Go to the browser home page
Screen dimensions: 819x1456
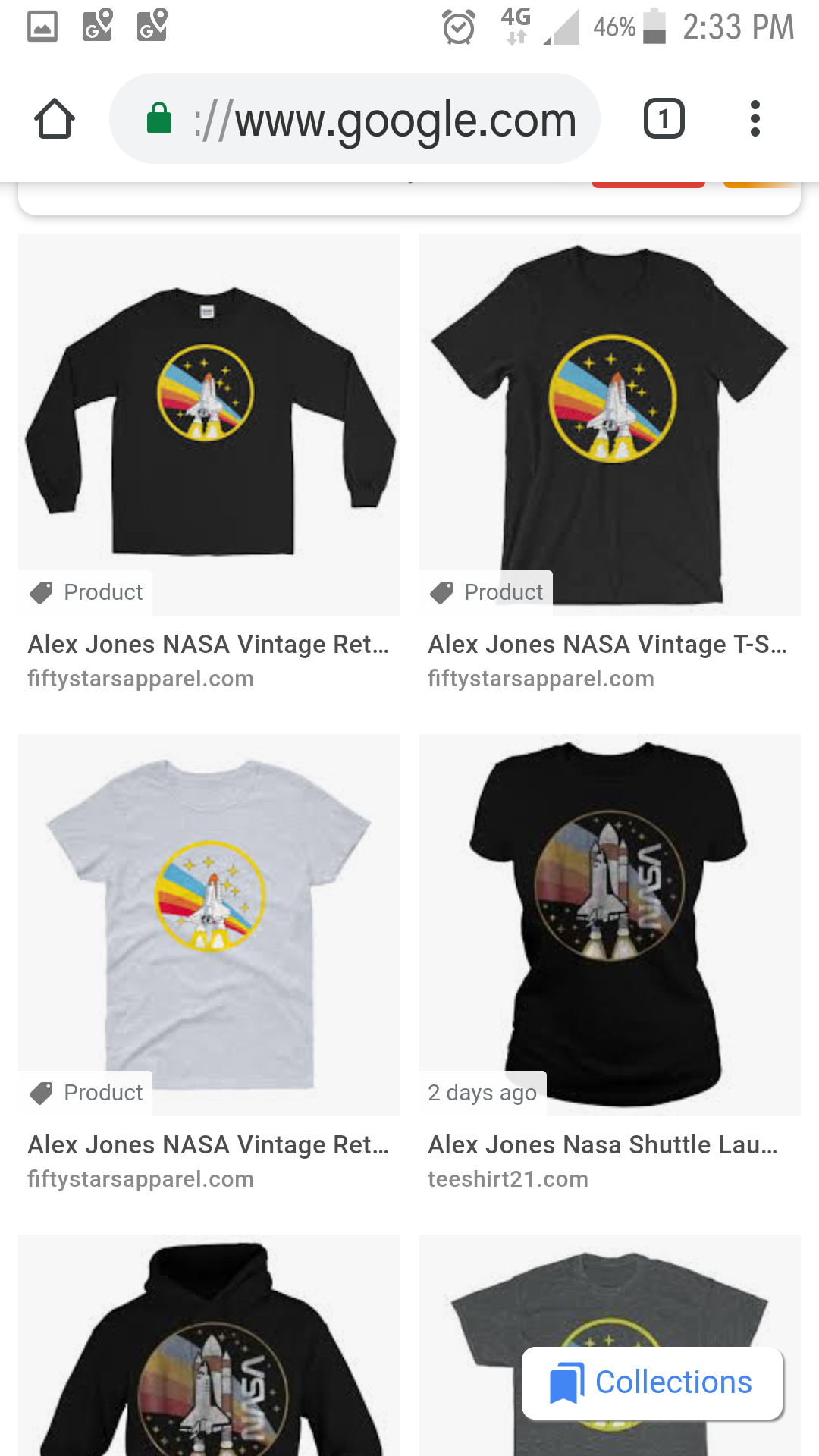point(55,119)
